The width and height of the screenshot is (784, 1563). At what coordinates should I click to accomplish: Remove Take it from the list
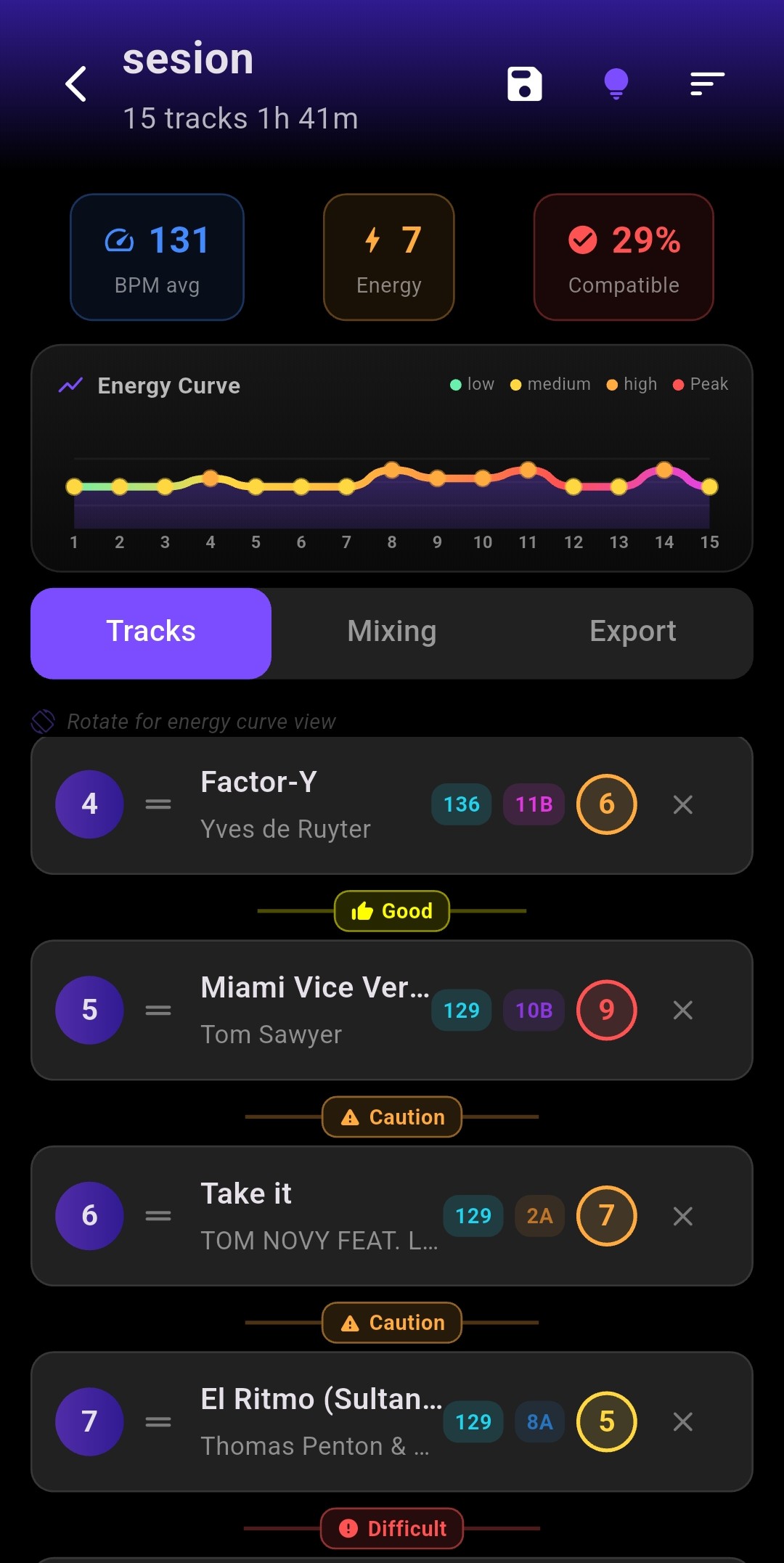pos(682,1216)
